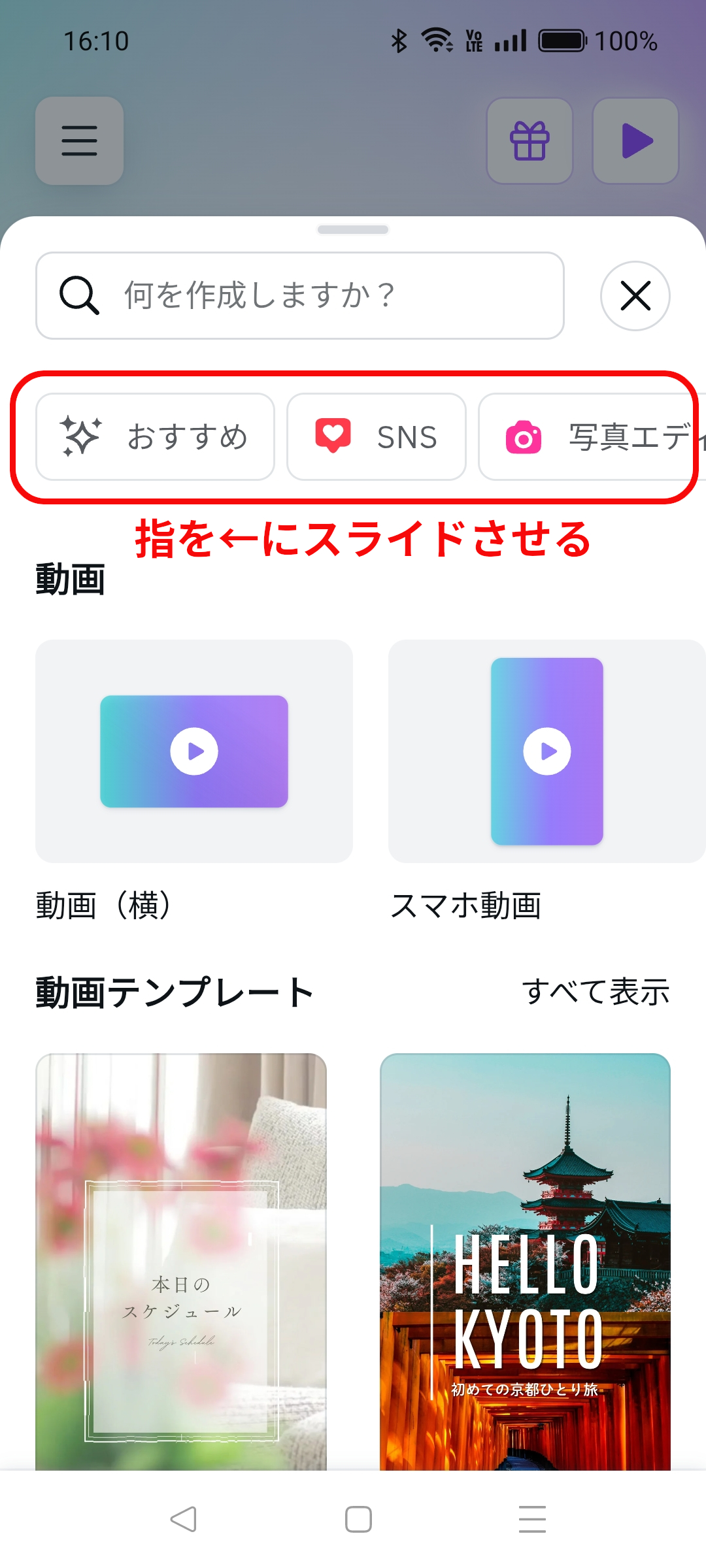Select the おすすめ category chip

tap(155, 436)
